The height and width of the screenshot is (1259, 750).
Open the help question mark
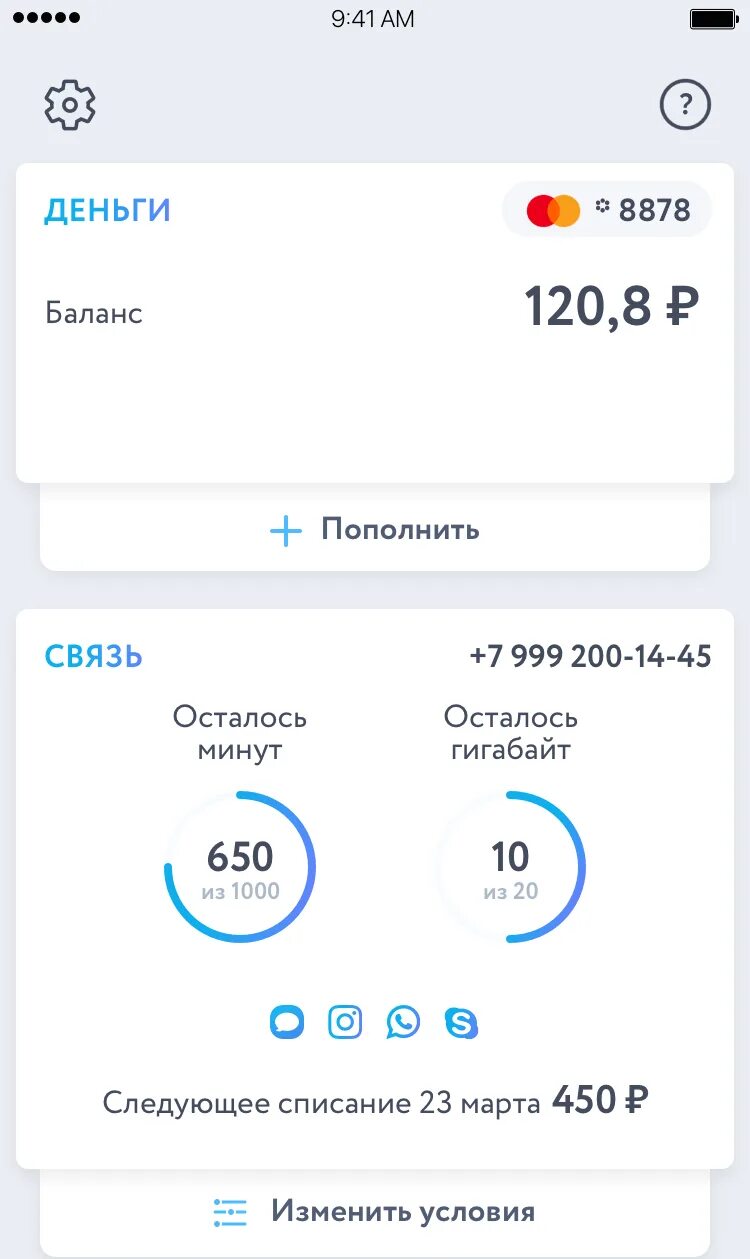point(685,105)
